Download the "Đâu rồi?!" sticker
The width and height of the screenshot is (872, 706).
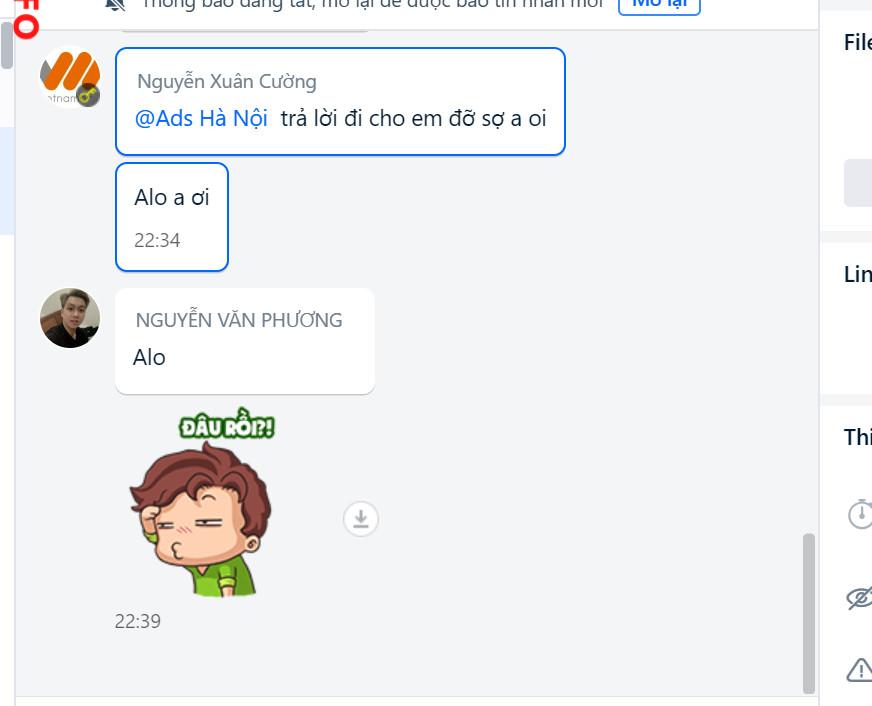tap(361, 518)
